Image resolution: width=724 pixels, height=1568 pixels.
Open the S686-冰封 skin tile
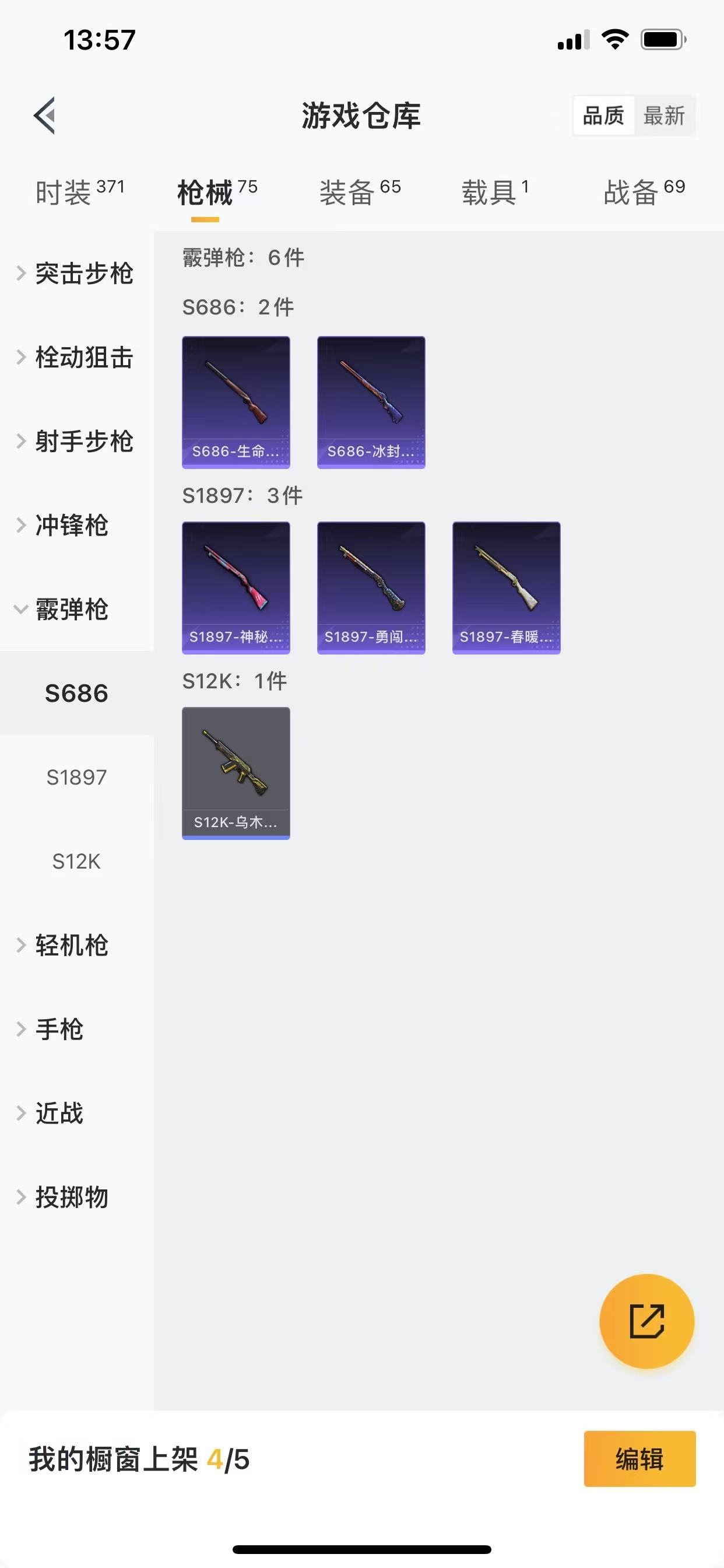pyautogui.click(x=371, y=402)
